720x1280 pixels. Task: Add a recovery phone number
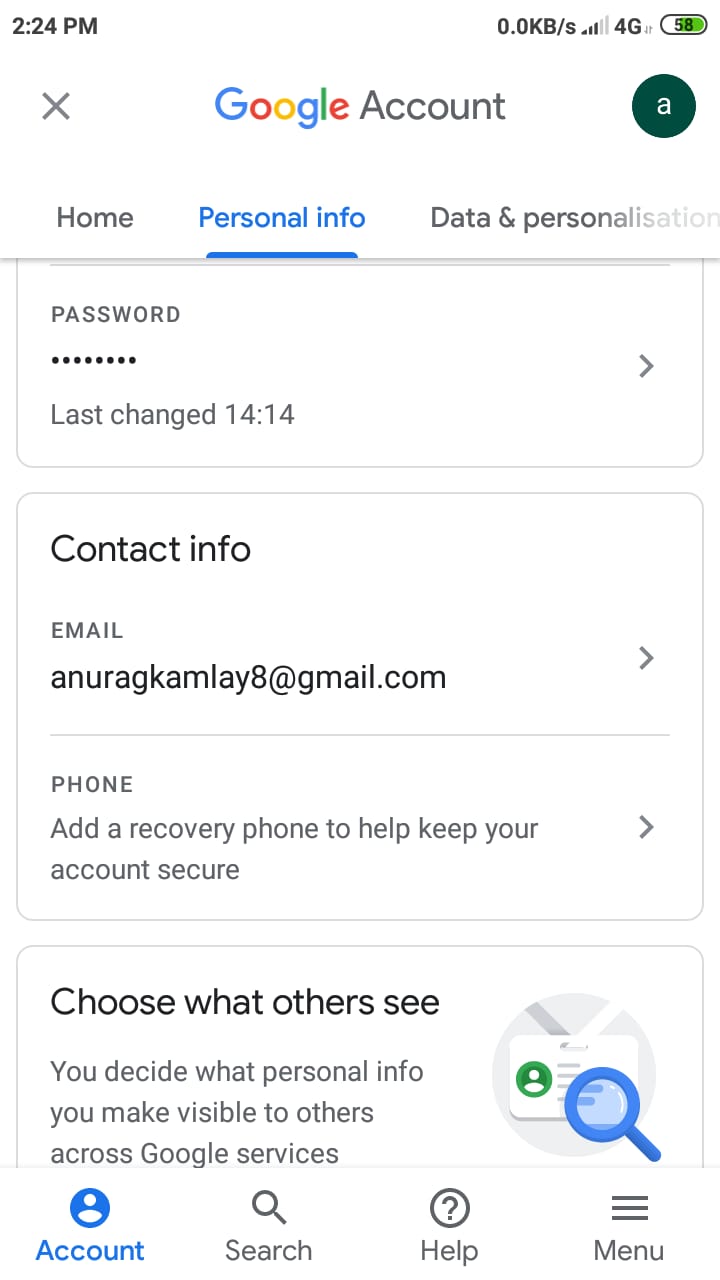(360, 828)
